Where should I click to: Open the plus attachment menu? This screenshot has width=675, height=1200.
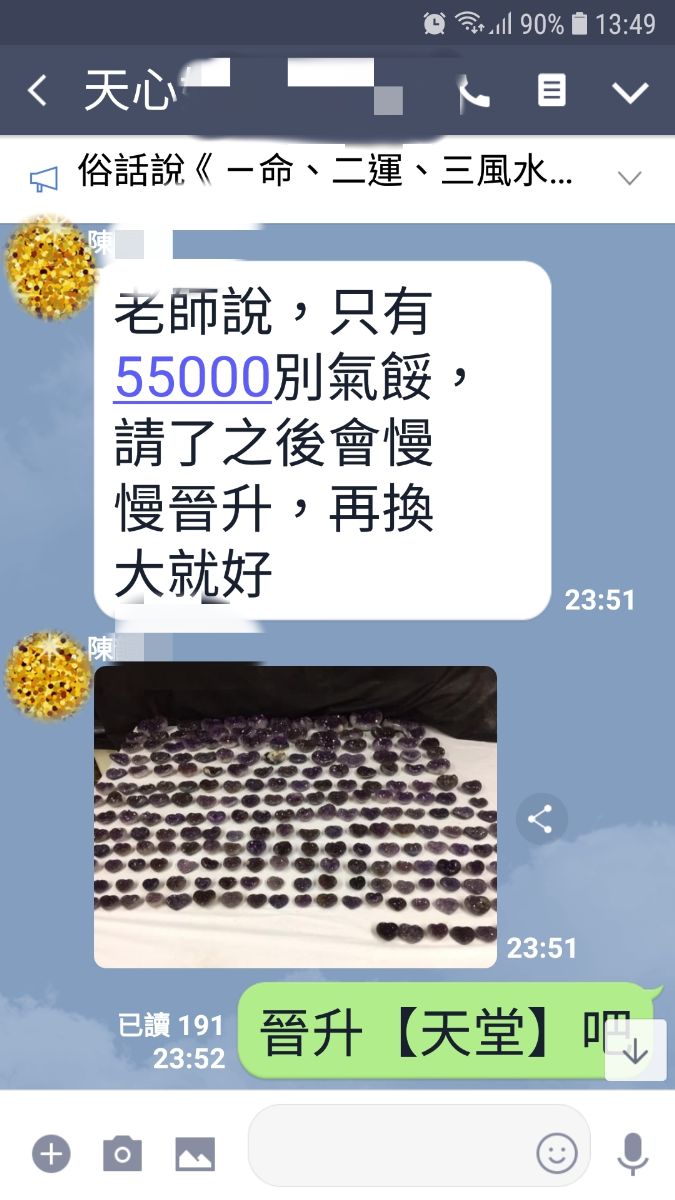(x=51, y=1154)
